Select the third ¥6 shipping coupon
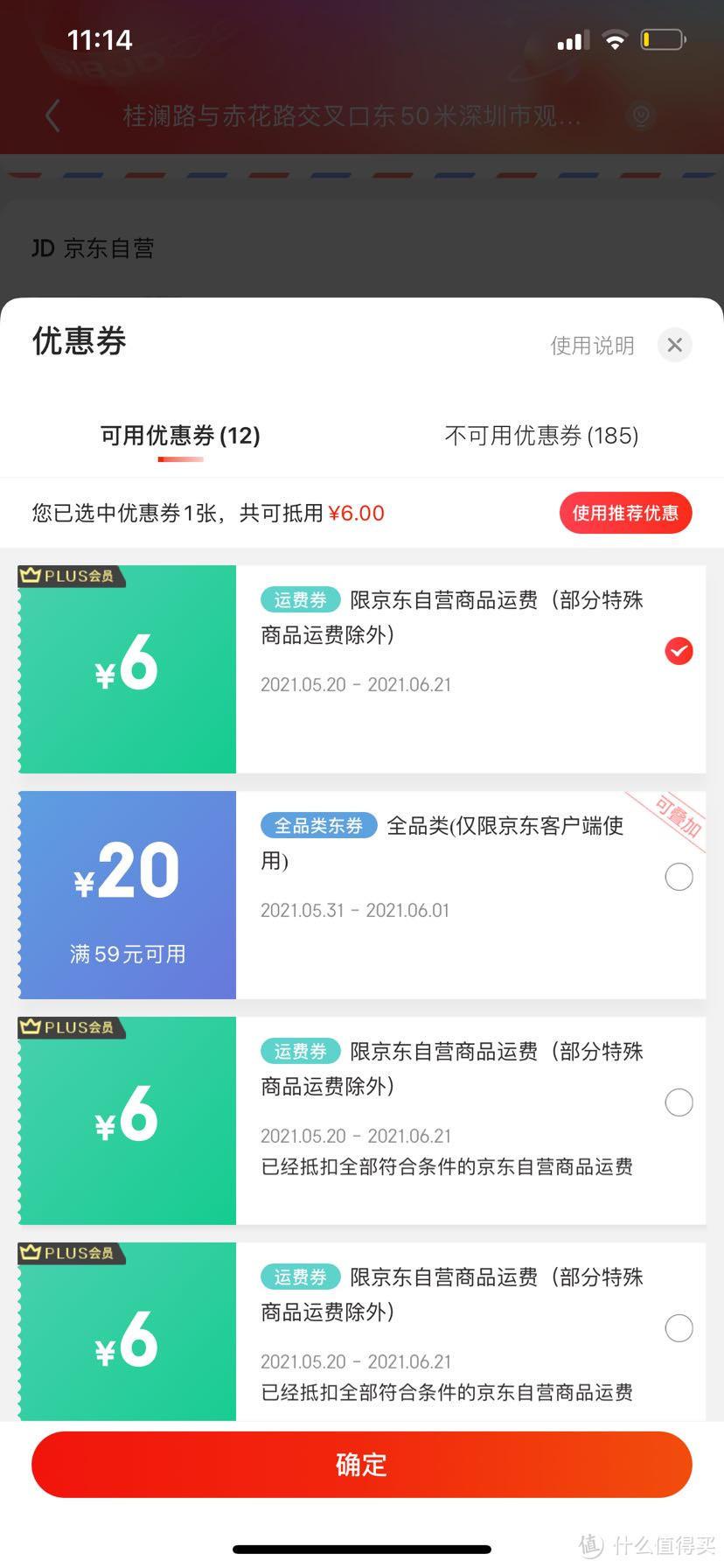This screenshot has width=724, height=1568. click(679, 1102)
